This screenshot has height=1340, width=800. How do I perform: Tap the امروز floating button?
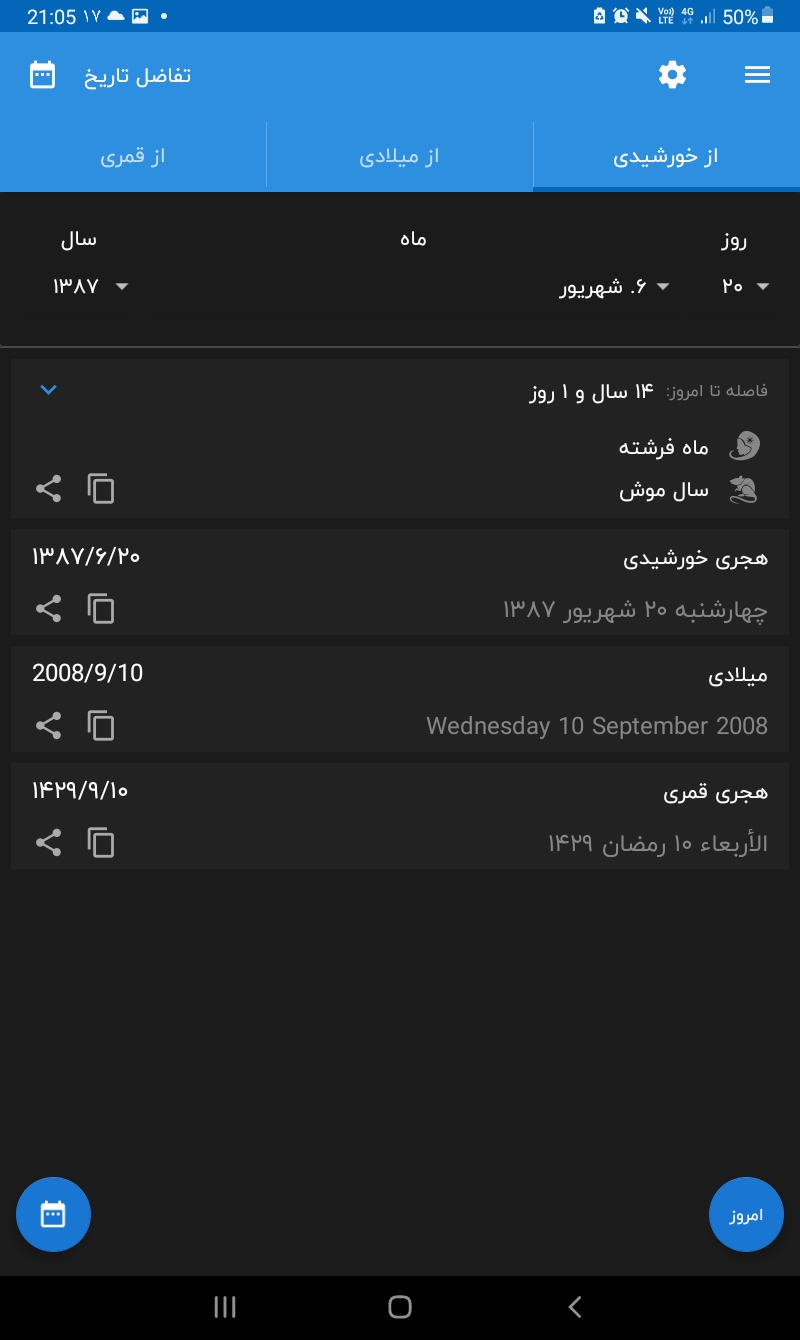pos(746,1215)
